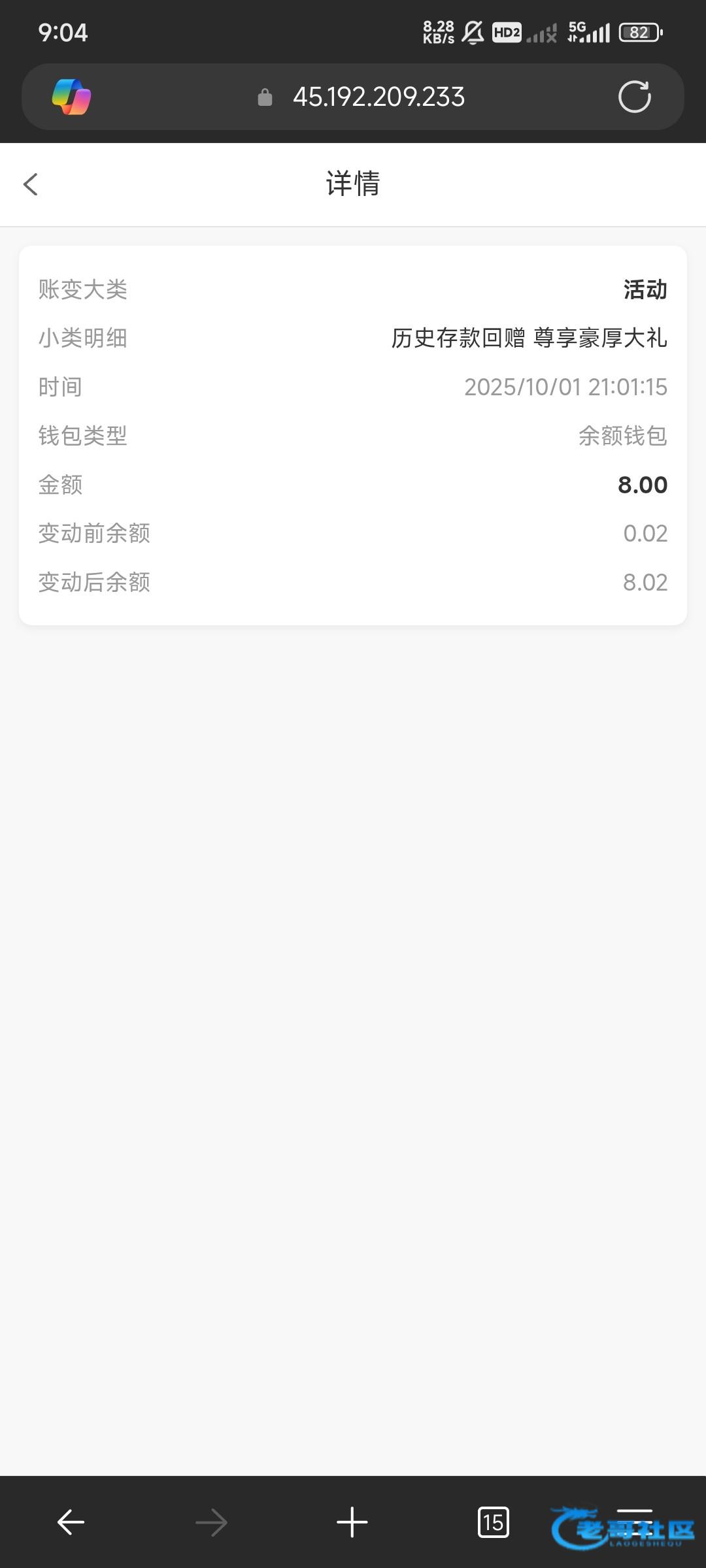The image size is (706, 1568).
Task: Open the tab switcher showing 15 tabs
Action: pyautogui.click(x=493, y=1522)
